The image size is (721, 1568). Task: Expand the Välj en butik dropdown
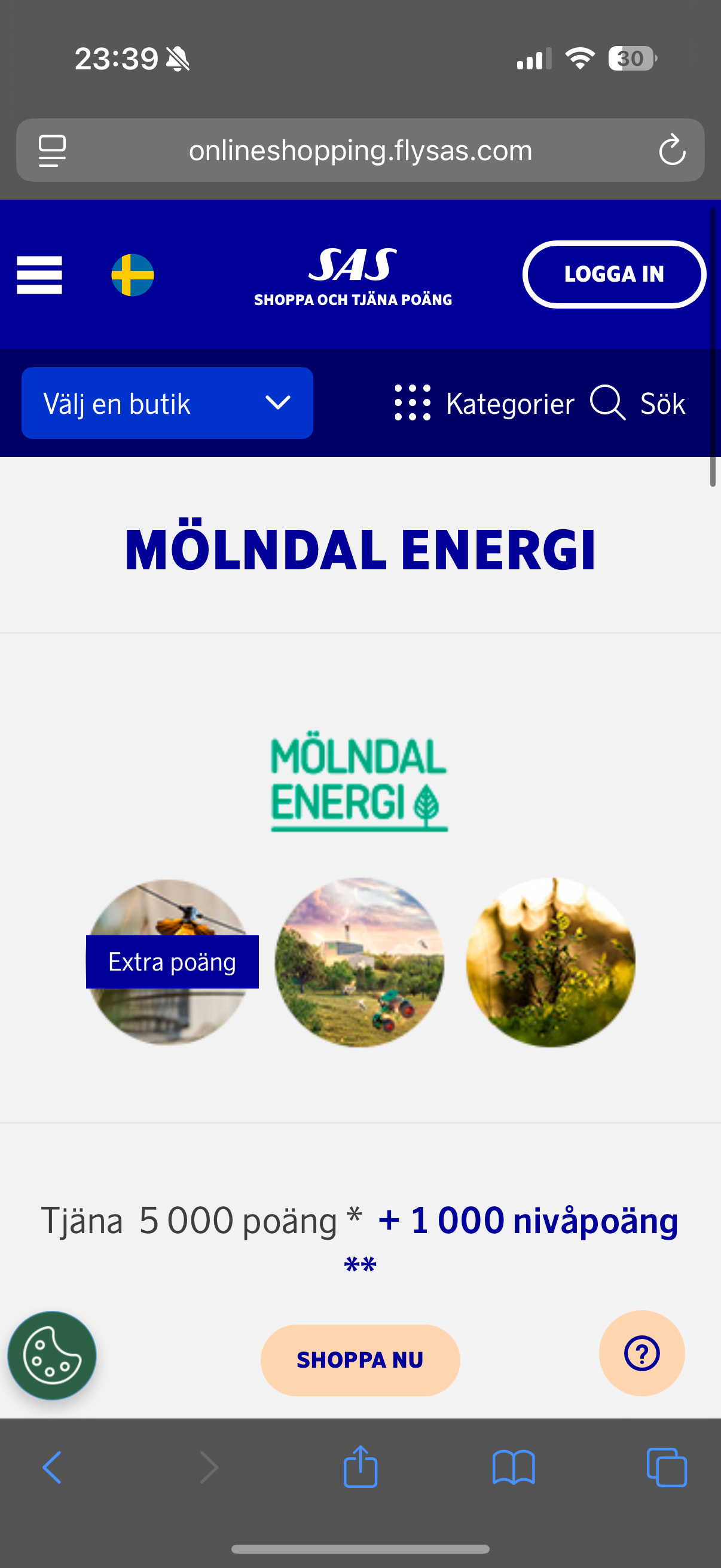[167, 403]
